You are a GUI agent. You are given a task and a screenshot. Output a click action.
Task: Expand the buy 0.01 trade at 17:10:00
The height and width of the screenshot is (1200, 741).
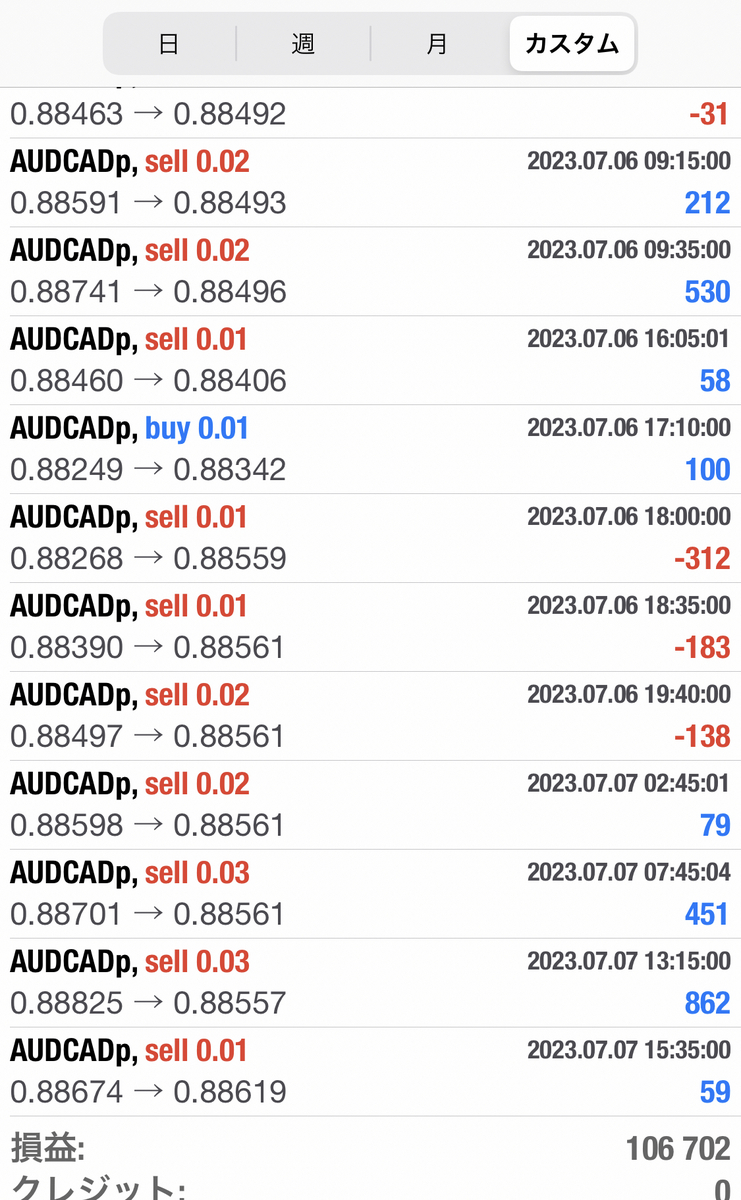click(370, 450)
